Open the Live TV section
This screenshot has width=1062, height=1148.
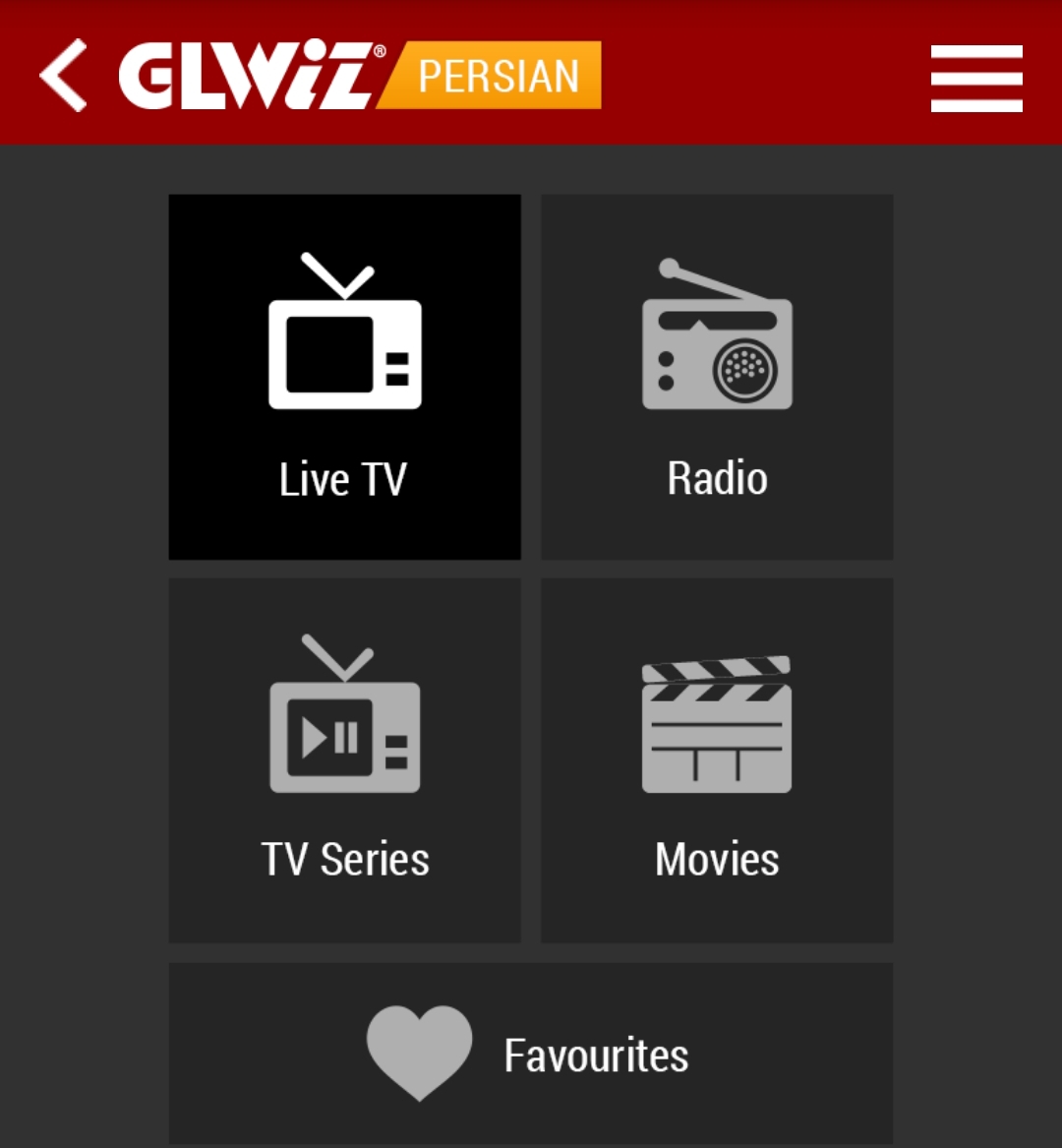(x=344, y=377)
